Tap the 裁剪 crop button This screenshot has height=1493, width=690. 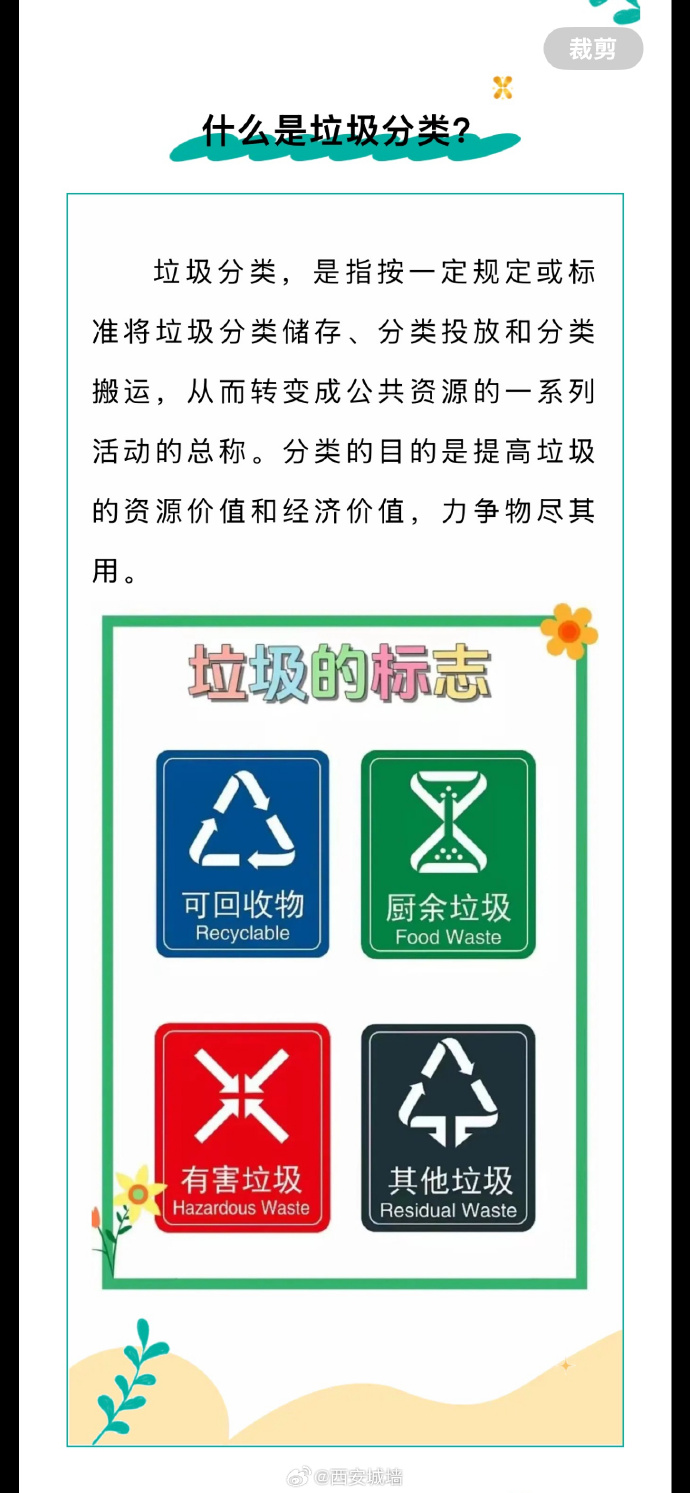(593, 49)
